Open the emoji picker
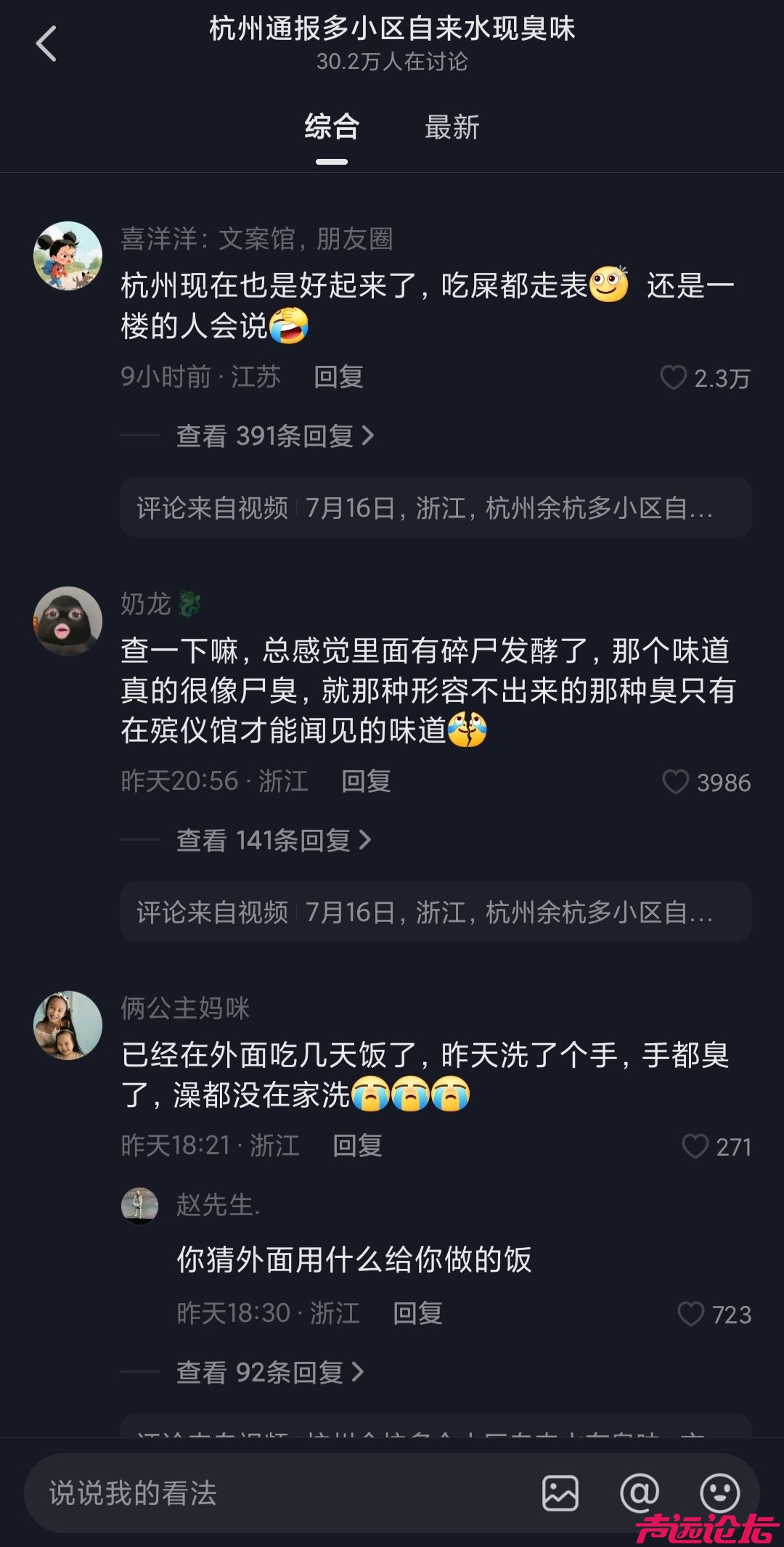784x1547 pixels. pyautogui.click(x=719, y=1492)
